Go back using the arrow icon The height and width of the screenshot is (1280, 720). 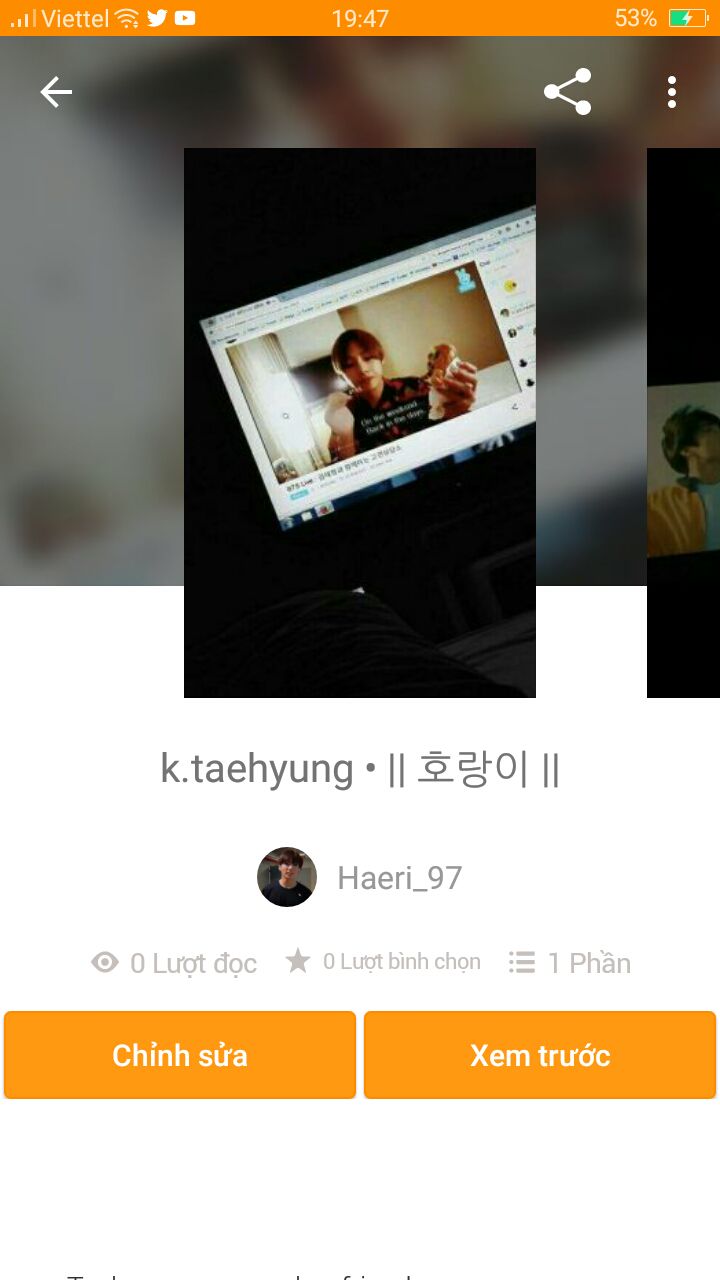[56, 92]
